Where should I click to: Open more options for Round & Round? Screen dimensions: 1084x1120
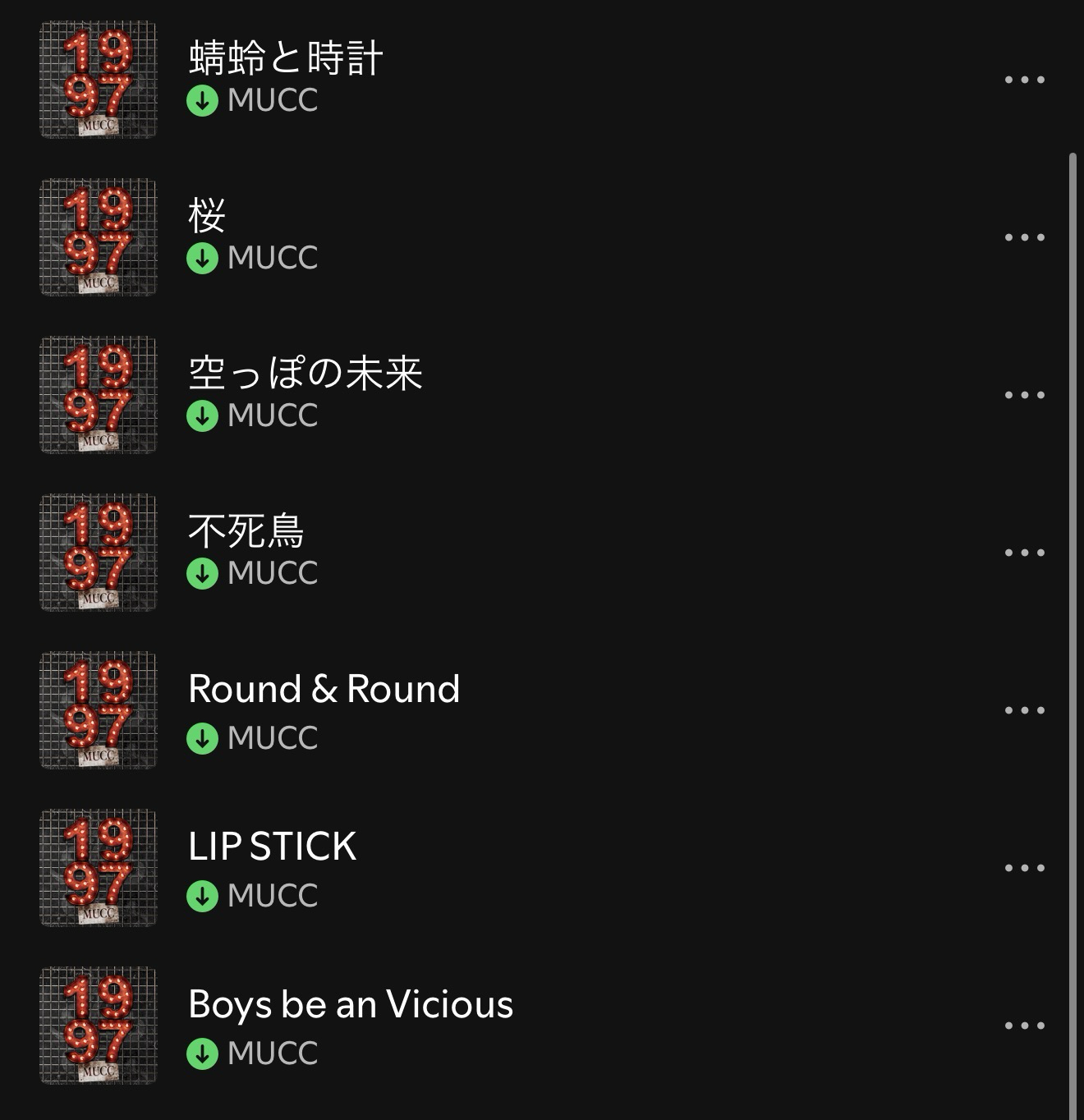coord(1024,710)
